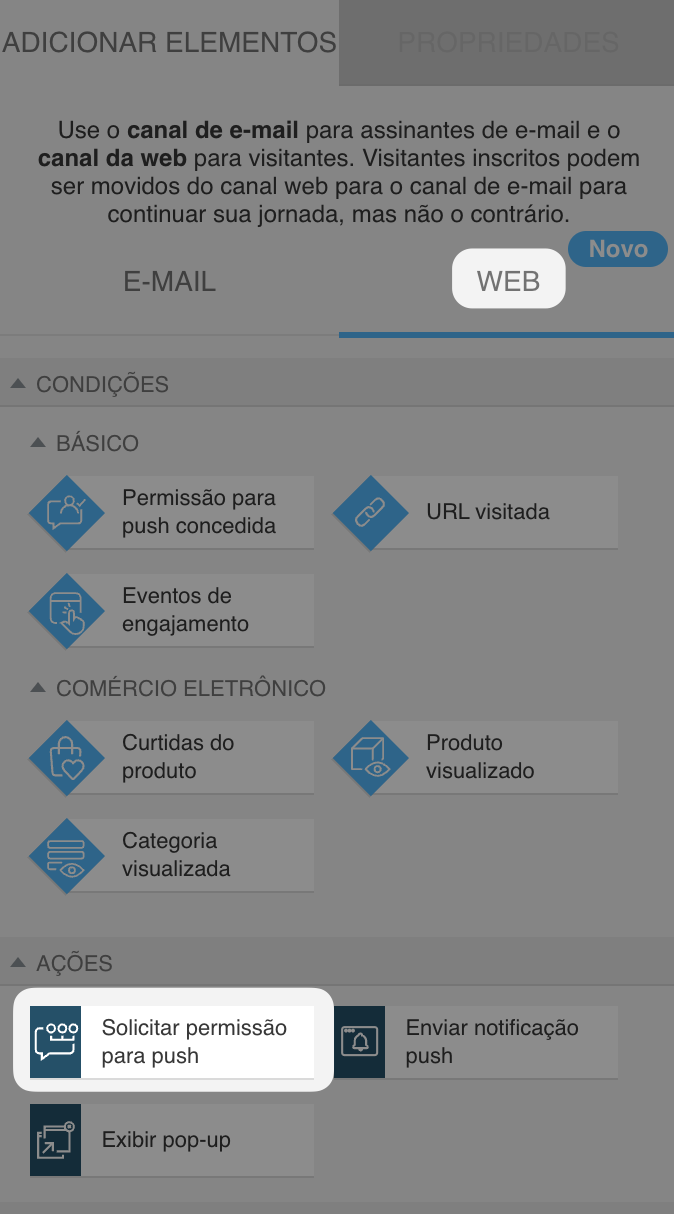The height and width of the screenshot is (1214, 674).
Task: Select the Adicionar Elementos tab
Action: (169, 43)
